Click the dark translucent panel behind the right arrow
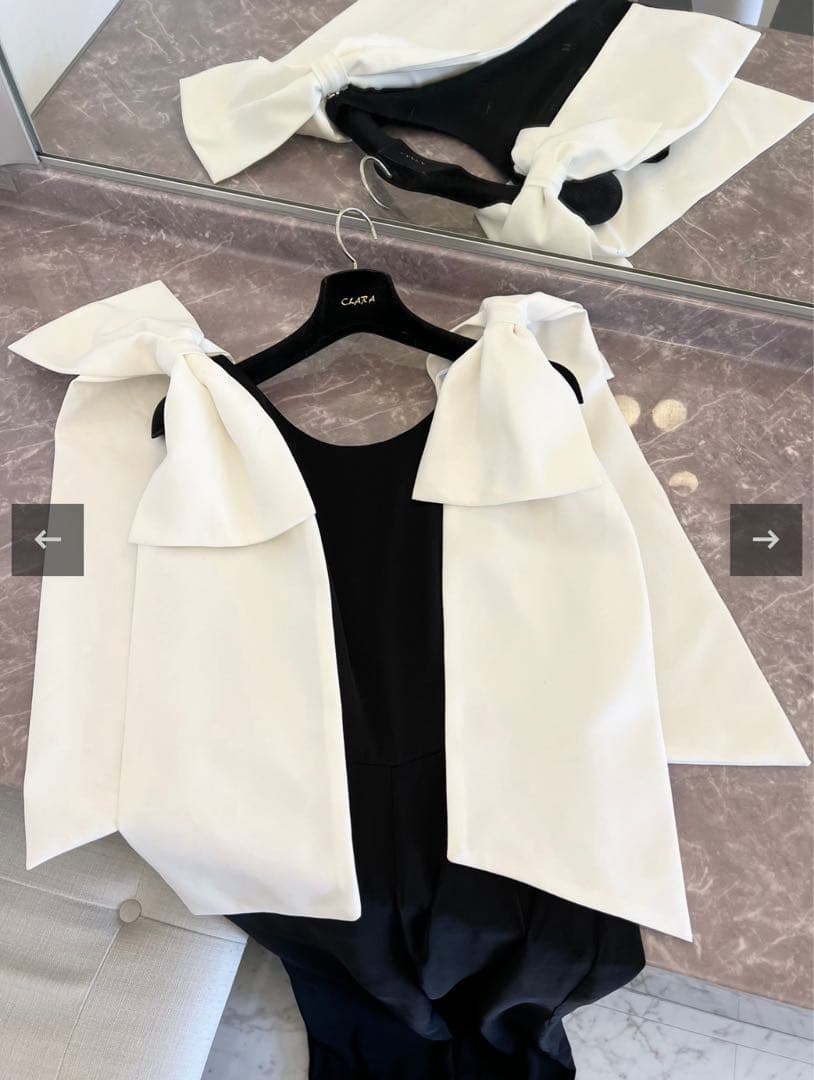The image size is (814, 1080). tap(766, 538)
